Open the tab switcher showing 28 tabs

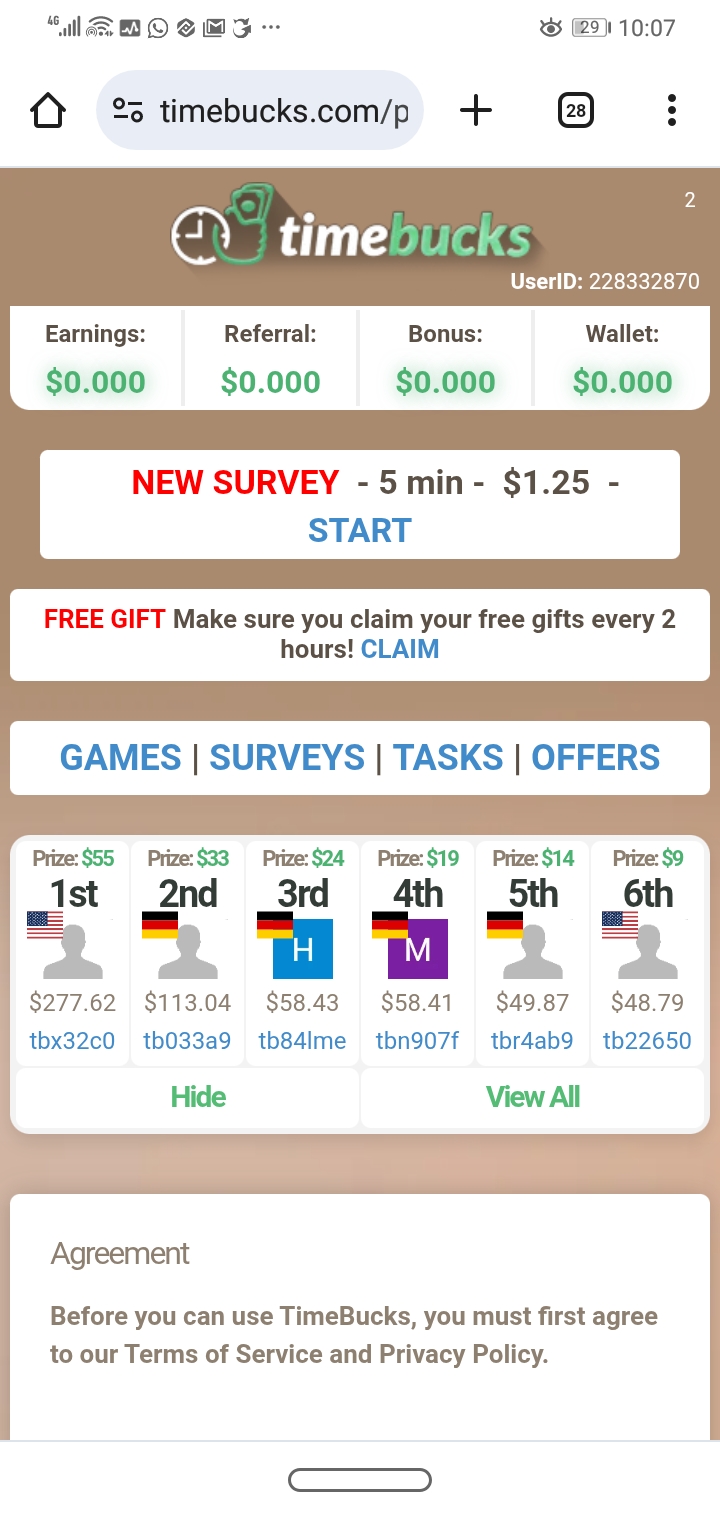coord(575,111)
